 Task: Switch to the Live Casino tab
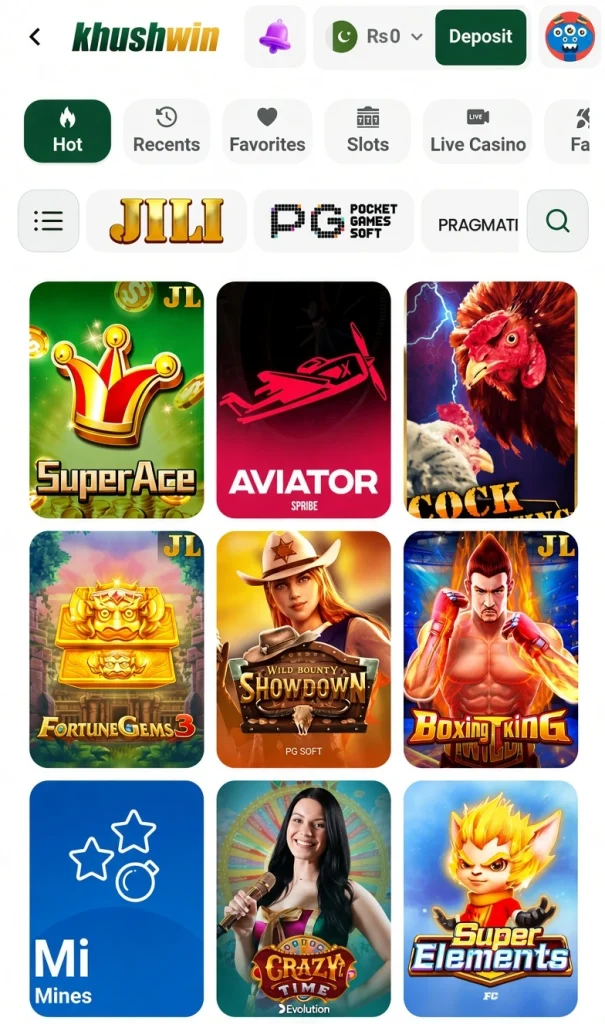478,131
